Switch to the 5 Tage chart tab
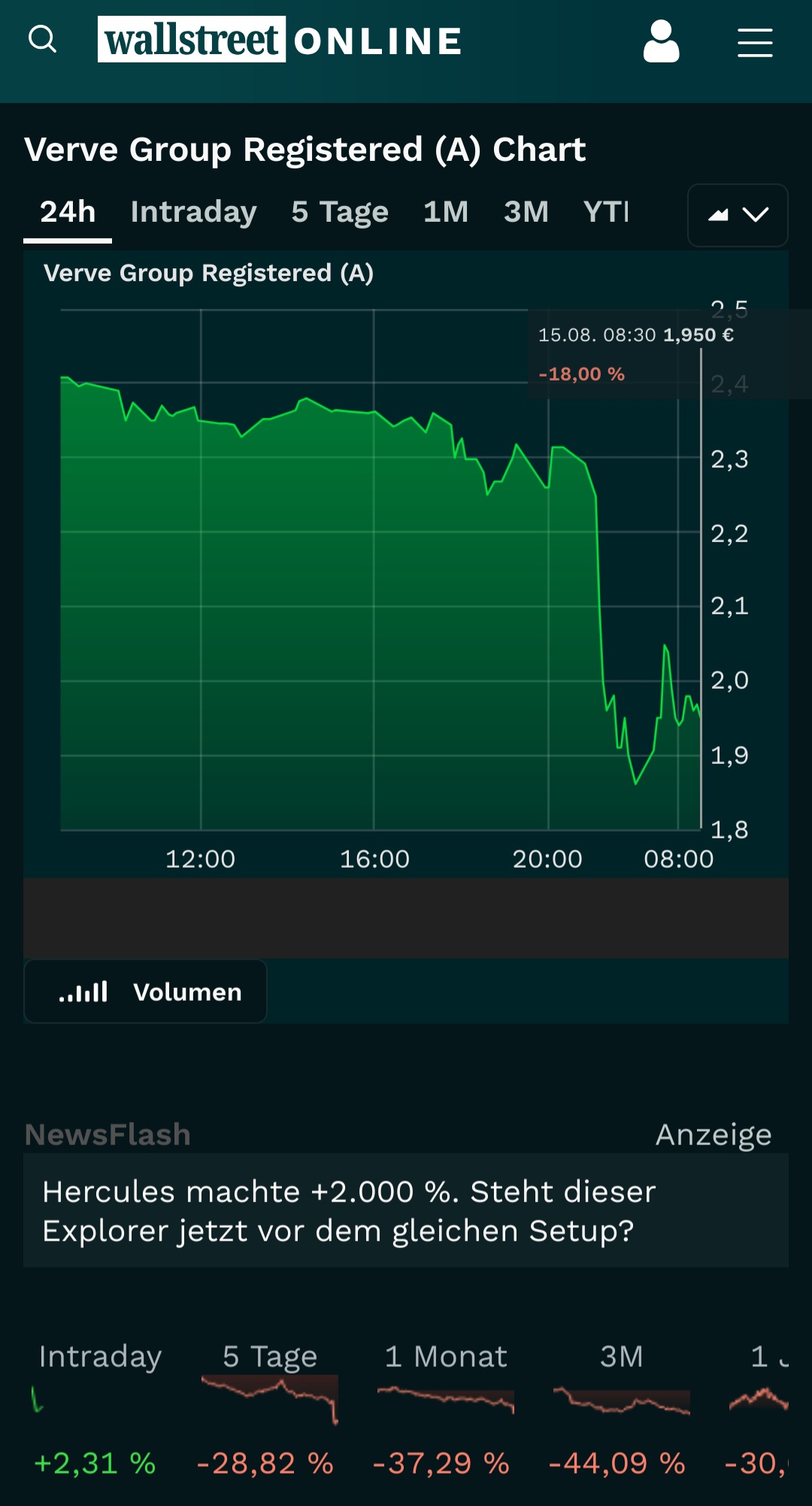 click(x=340, y=212)
